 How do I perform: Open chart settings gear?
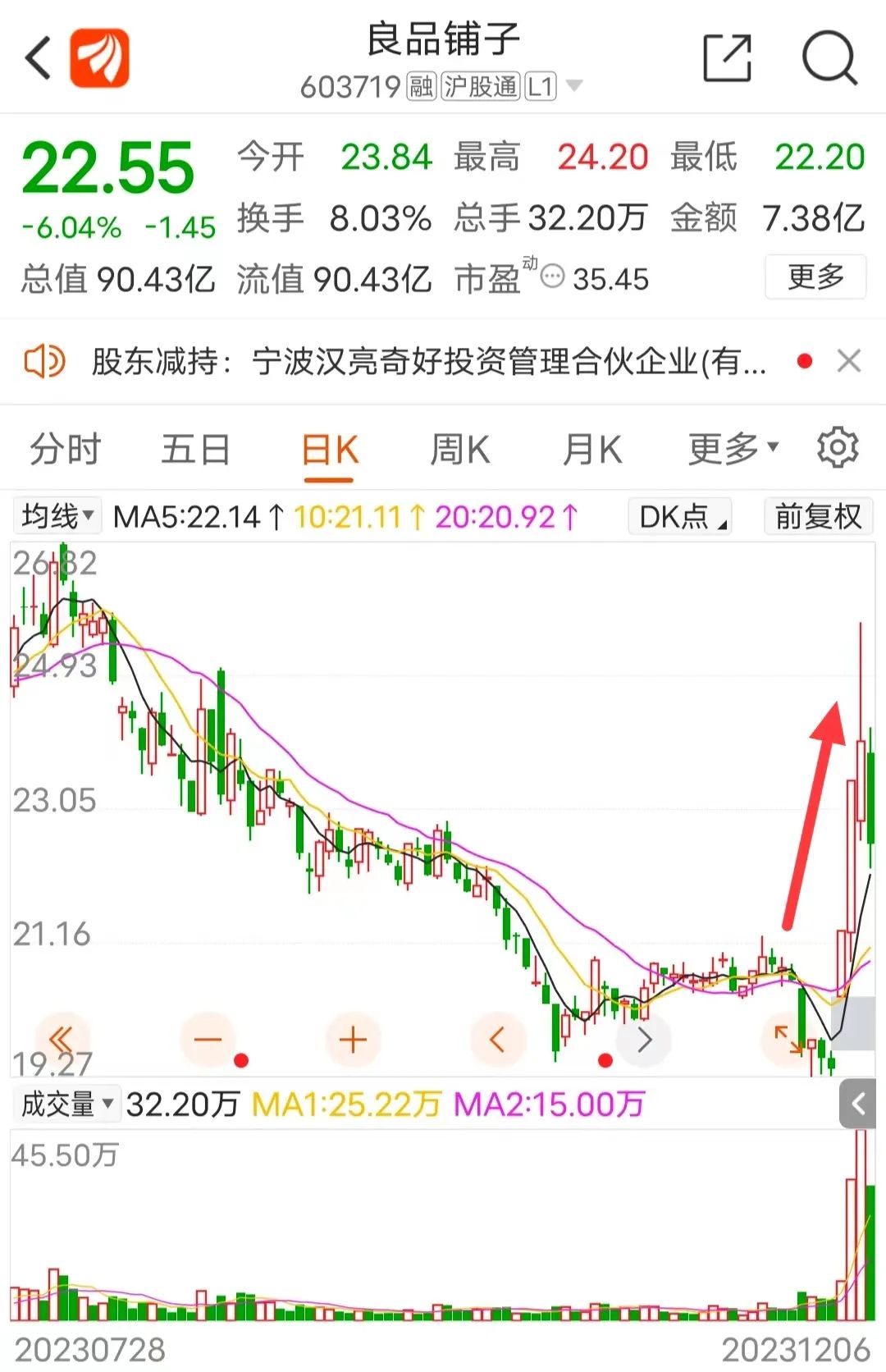(x=838, y=448)
